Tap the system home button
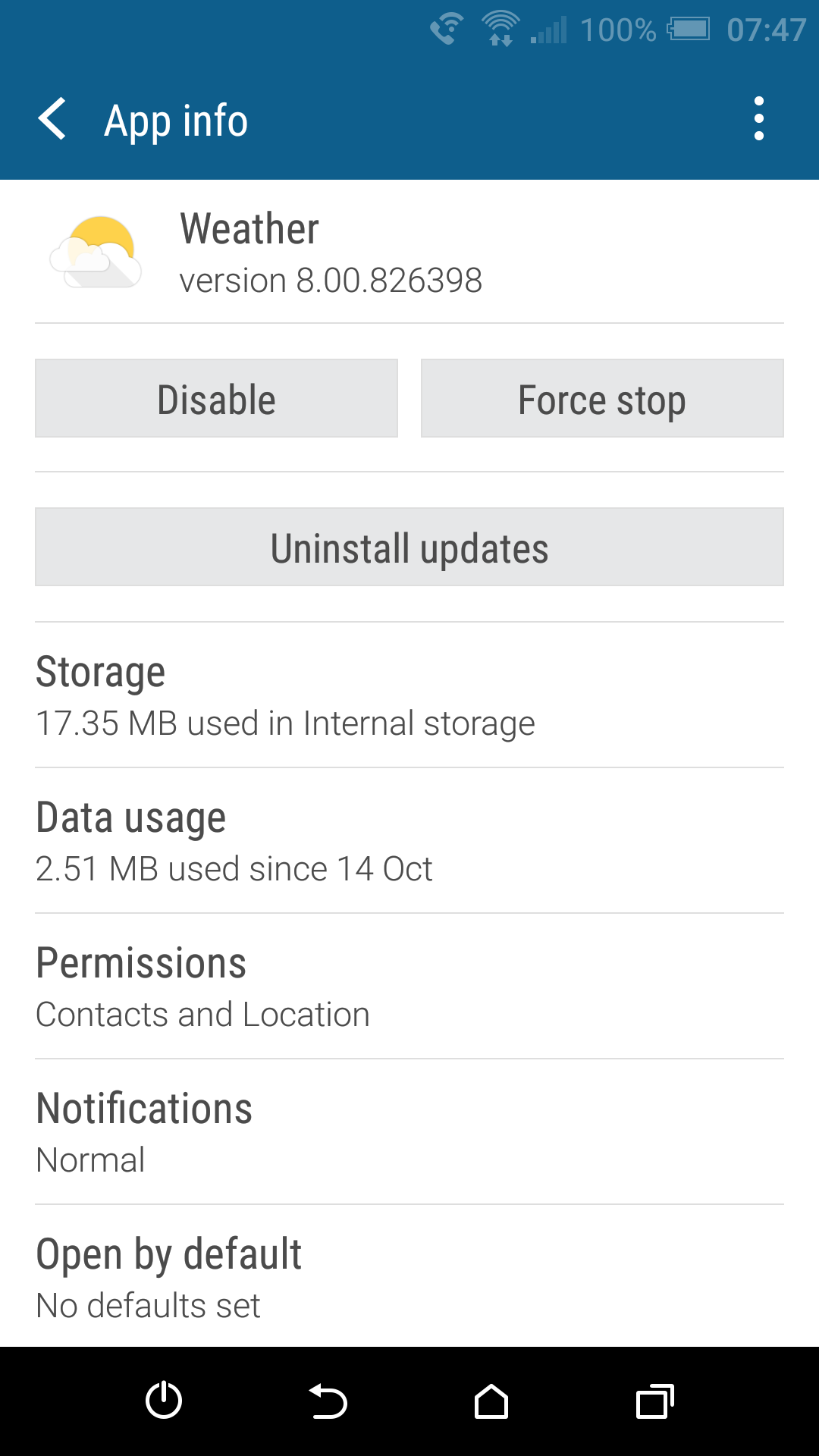819x1456 pixels. click(491, 1401)
